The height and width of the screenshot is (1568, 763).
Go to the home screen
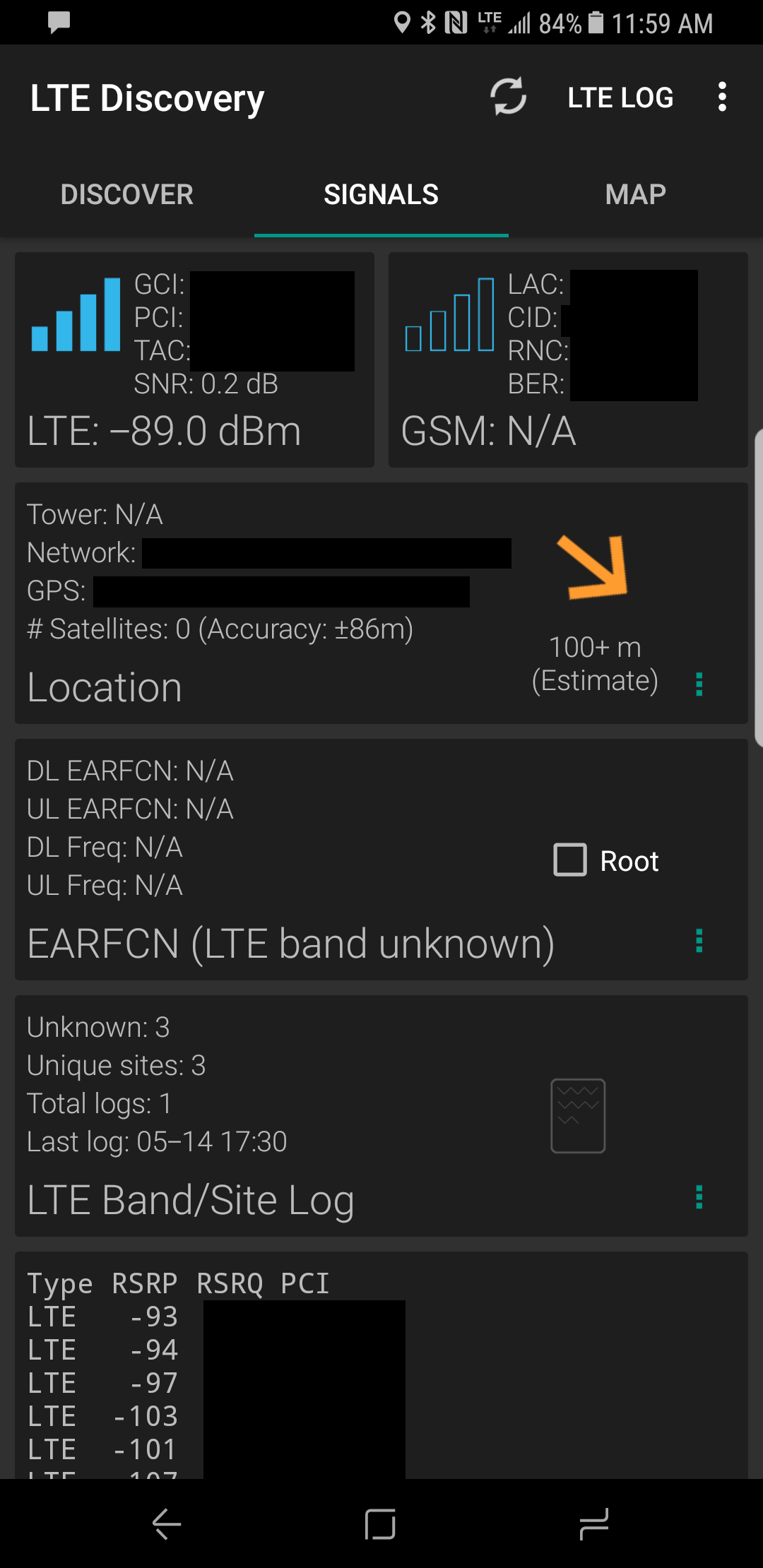(380, 1524)
